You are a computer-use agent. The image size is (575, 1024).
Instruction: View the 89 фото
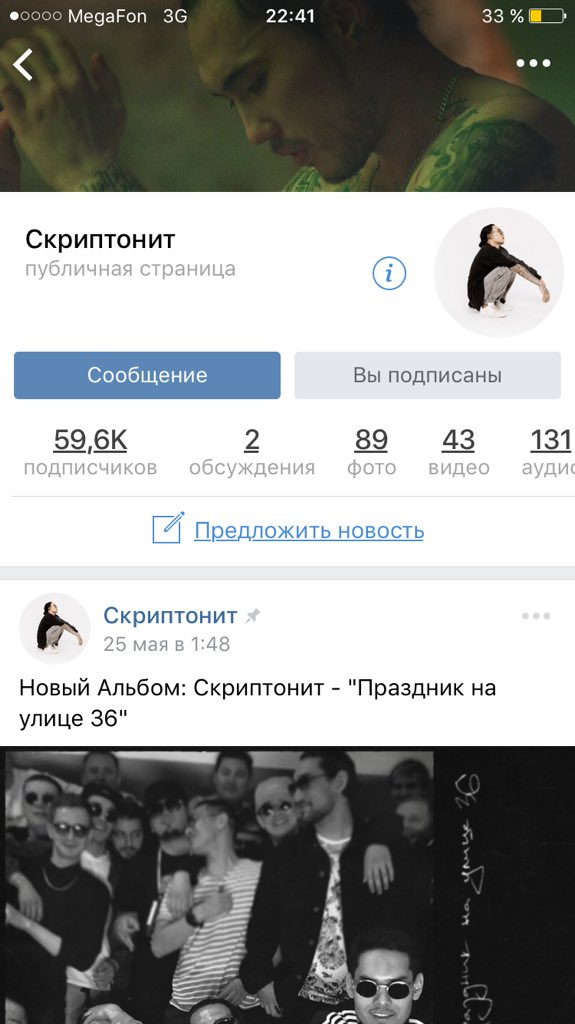click(x=371, y=452)
